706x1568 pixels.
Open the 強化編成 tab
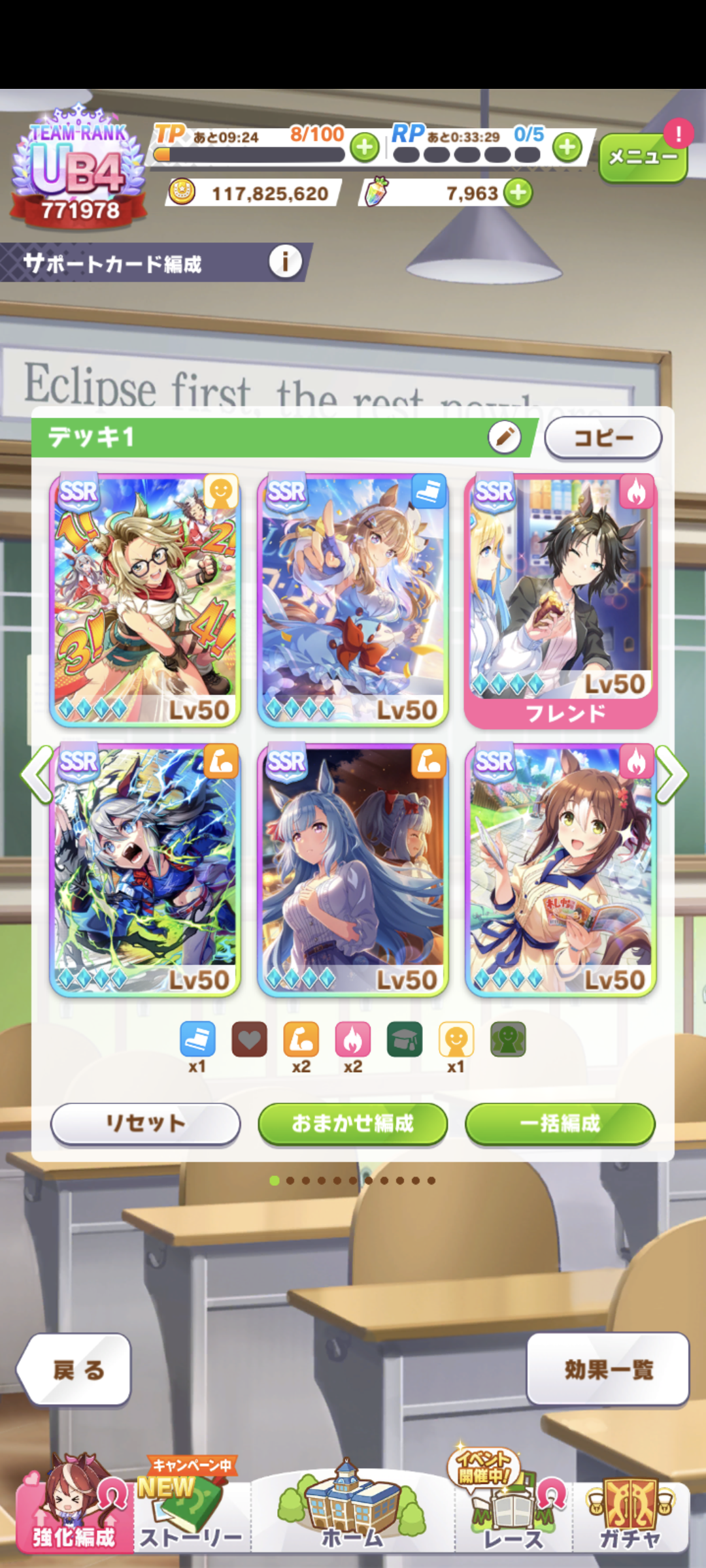point(74,1511)
